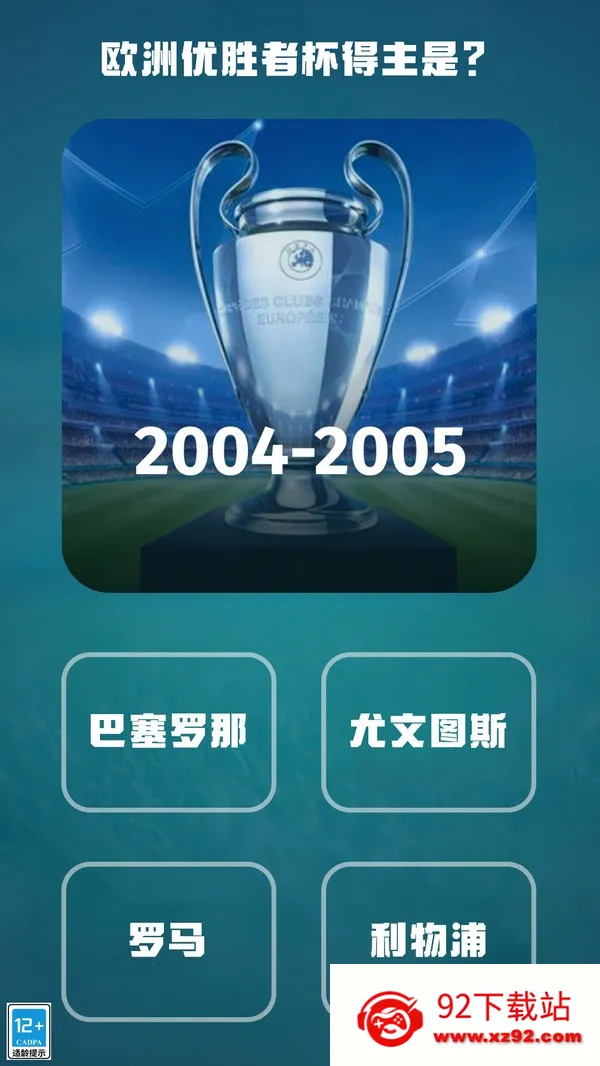The width and height of the screenshot is (600, 1066).
Task: Choose 尤文图斯 as the answer
Action: point(428,732)
